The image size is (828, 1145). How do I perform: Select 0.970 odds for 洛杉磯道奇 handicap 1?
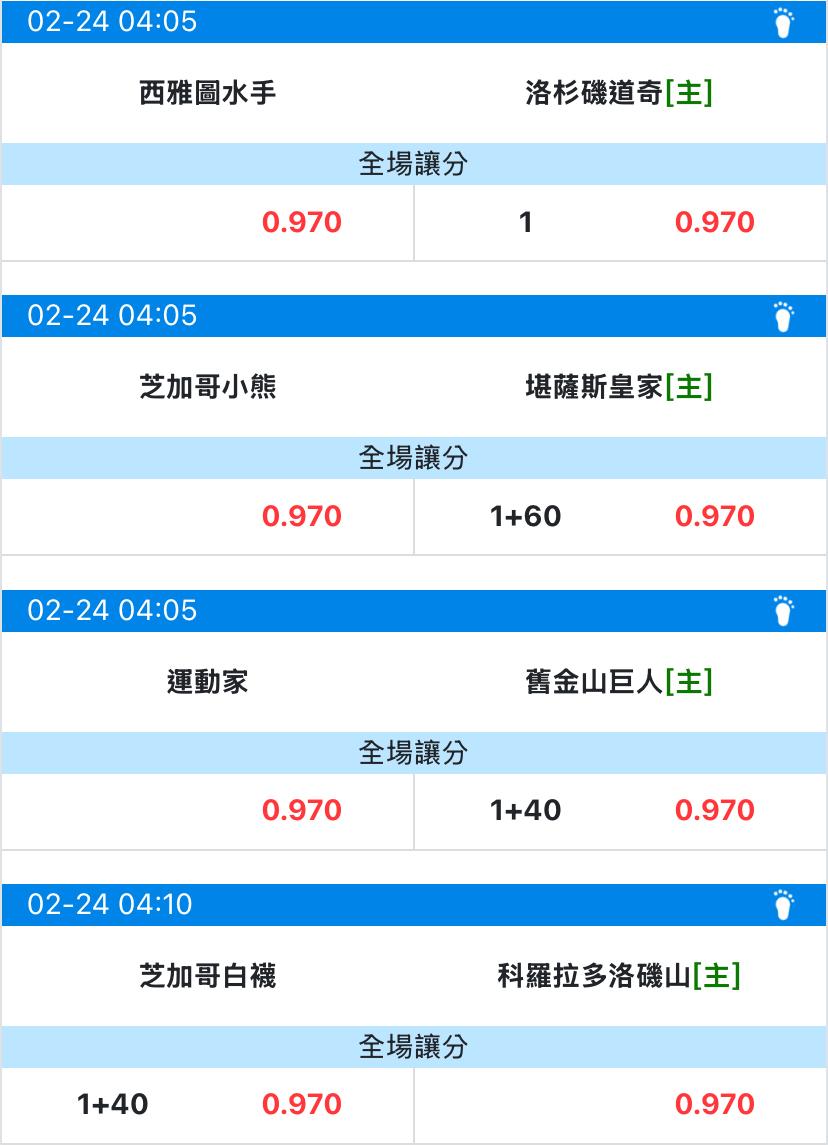[x=714, y=222]
